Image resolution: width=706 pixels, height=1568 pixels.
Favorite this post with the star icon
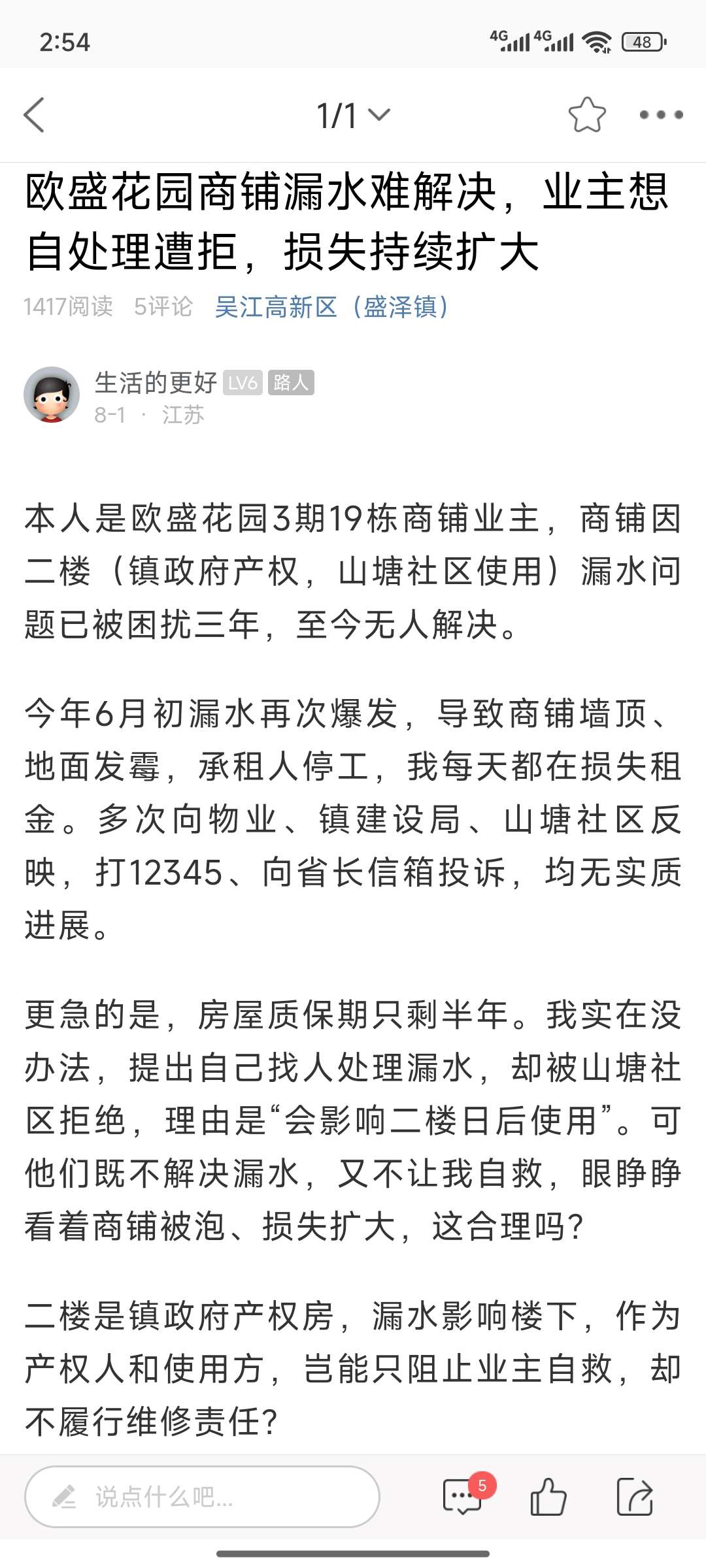587,115
